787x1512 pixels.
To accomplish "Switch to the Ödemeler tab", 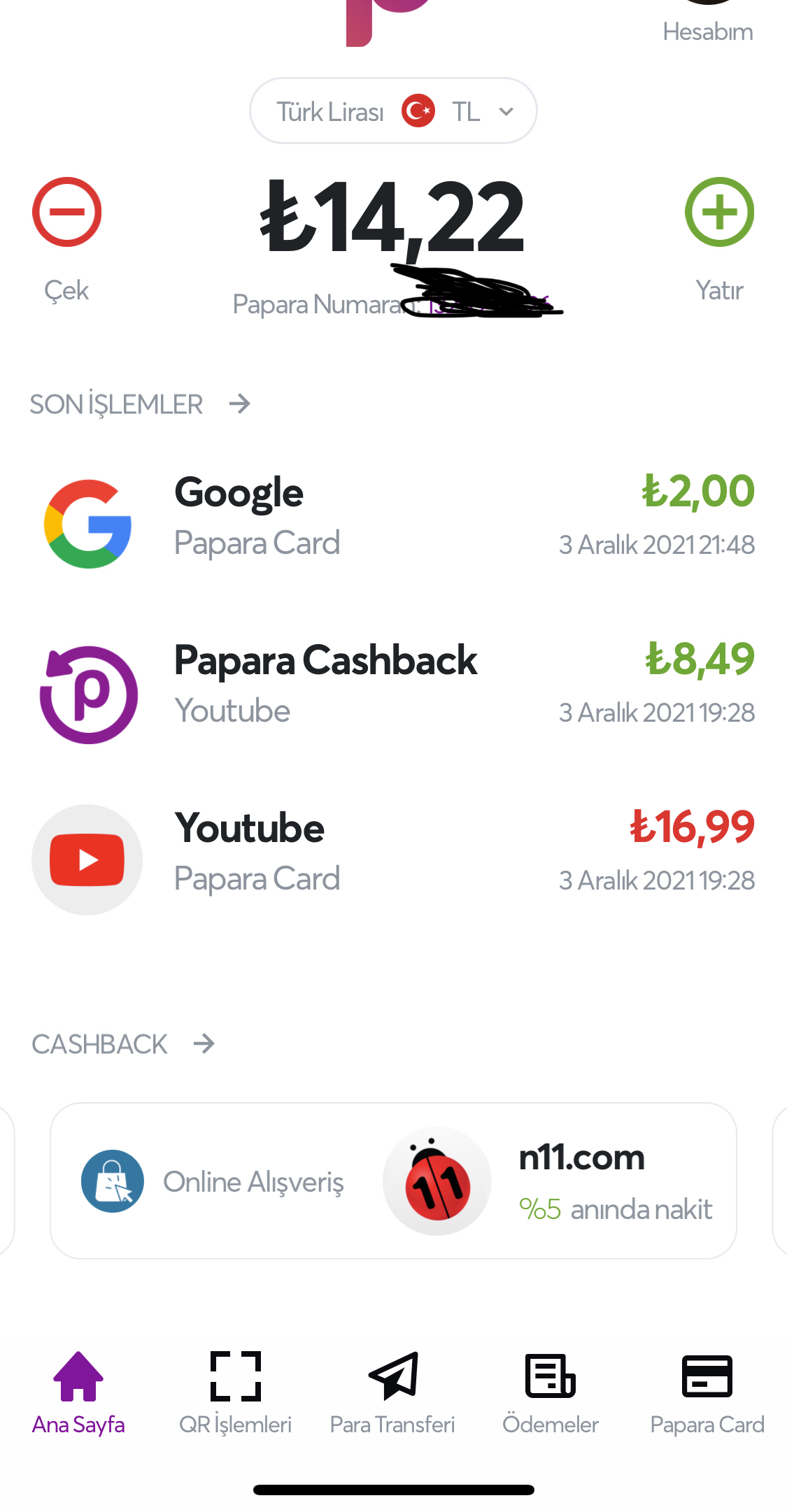I will [551, 1392].
